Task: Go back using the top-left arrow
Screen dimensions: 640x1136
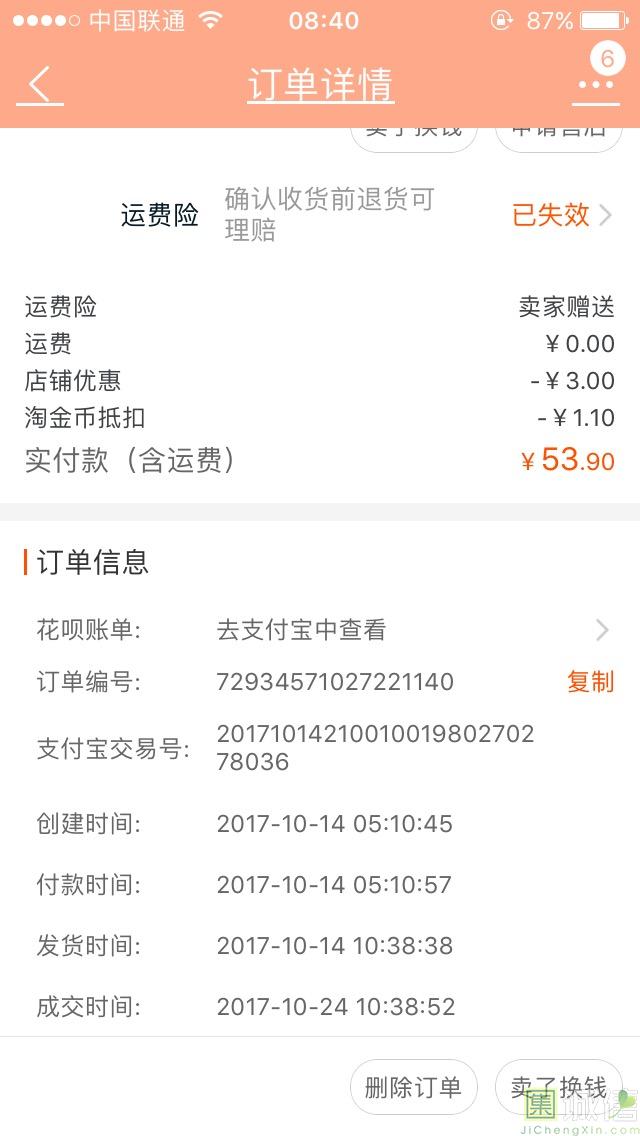Action: click(41, 85)
